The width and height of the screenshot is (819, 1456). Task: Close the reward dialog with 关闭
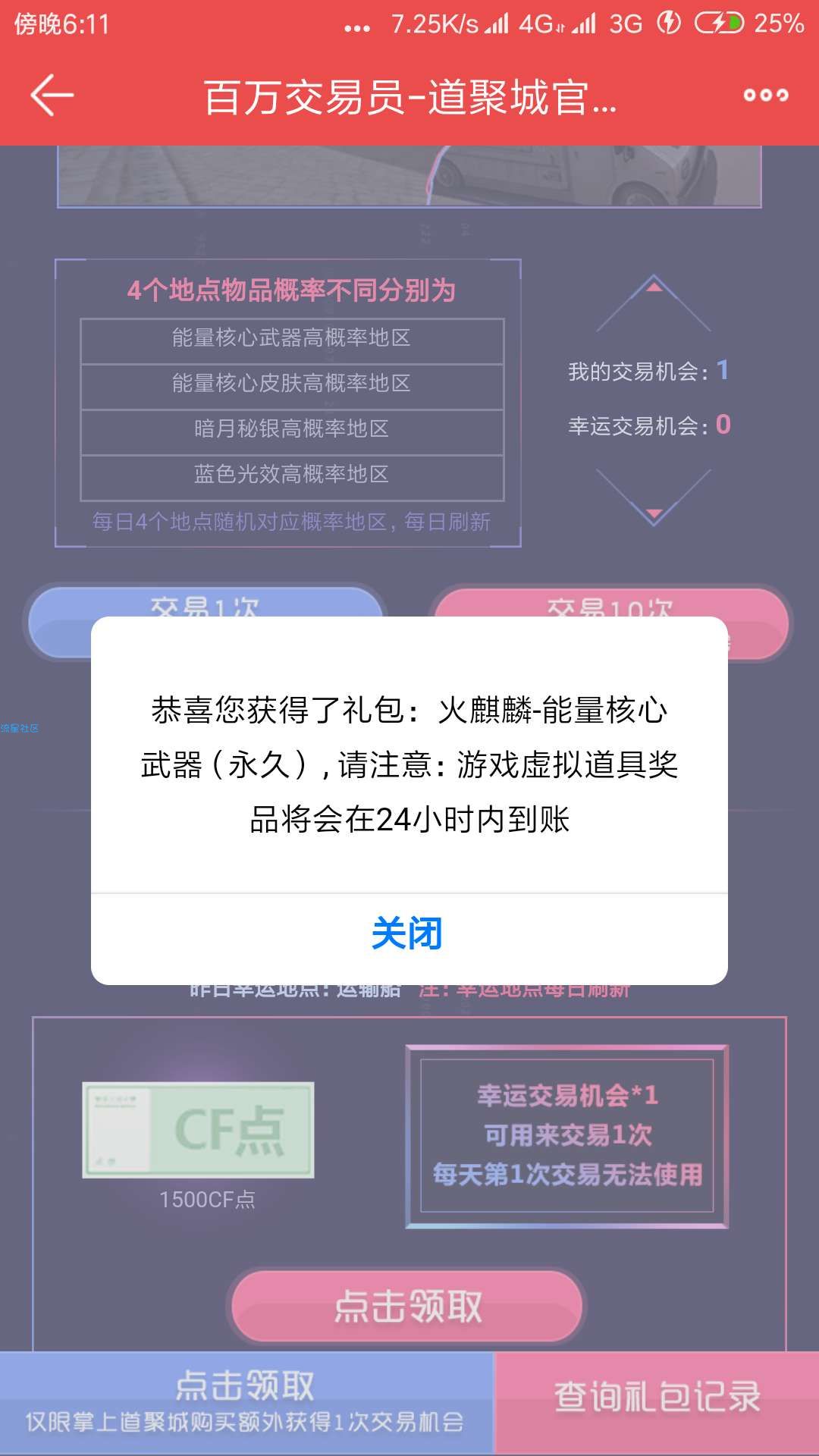pos(408,934)
